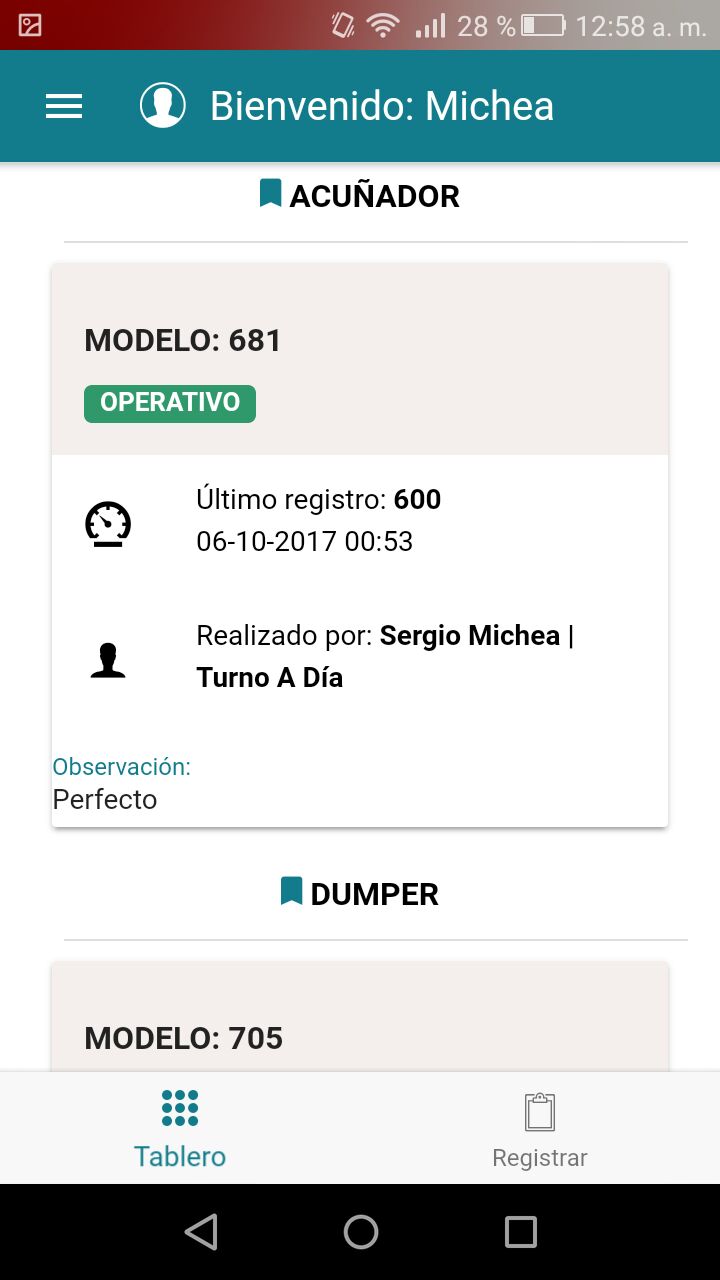Tap the user profile avatar icon
This screenshot has height=1280, width=720.
(x=162, y=106)
